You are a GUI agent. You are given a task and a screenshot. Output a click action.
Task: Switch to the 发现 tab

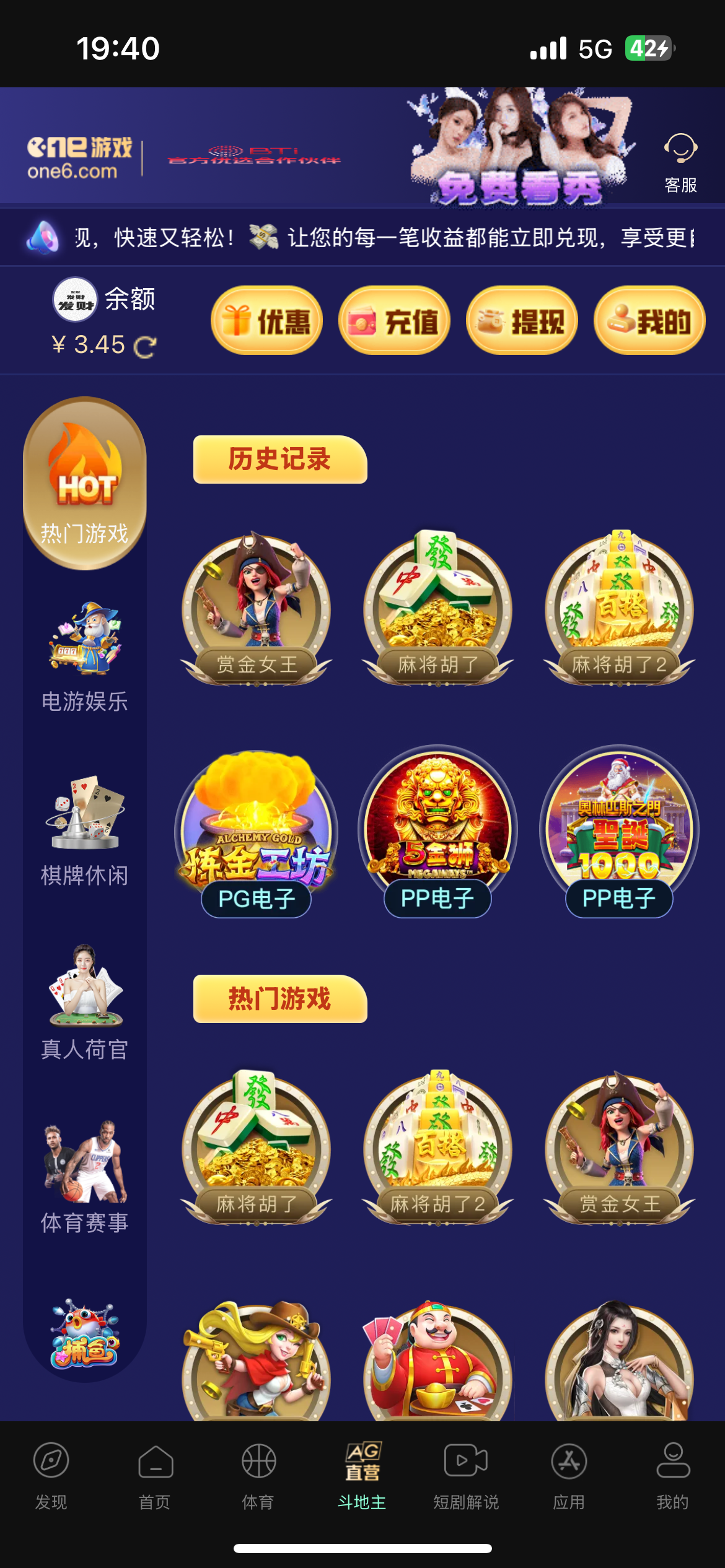pos(51,1475)
